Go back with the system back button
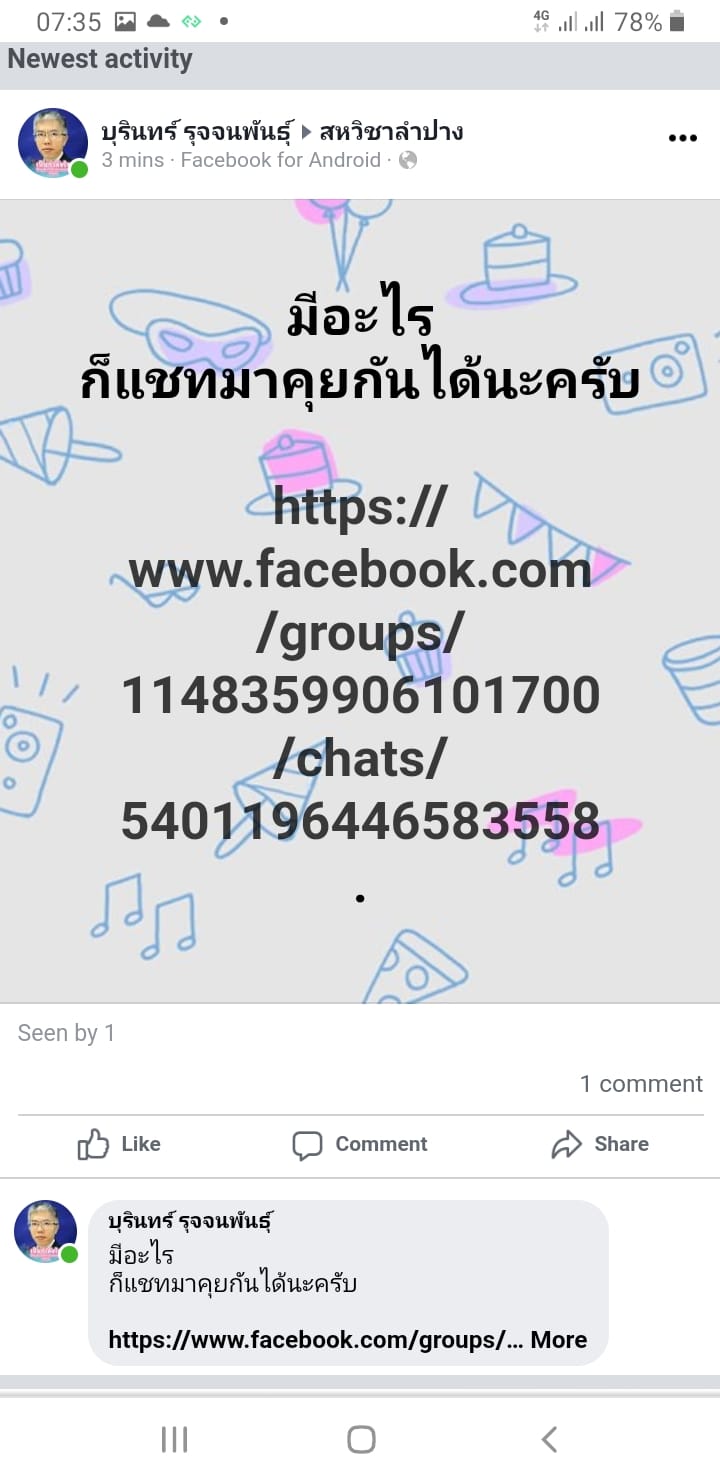Image resolution: width=720 pixels, height=1480 pixels. pyautogui.click(x=548, y=1439)
